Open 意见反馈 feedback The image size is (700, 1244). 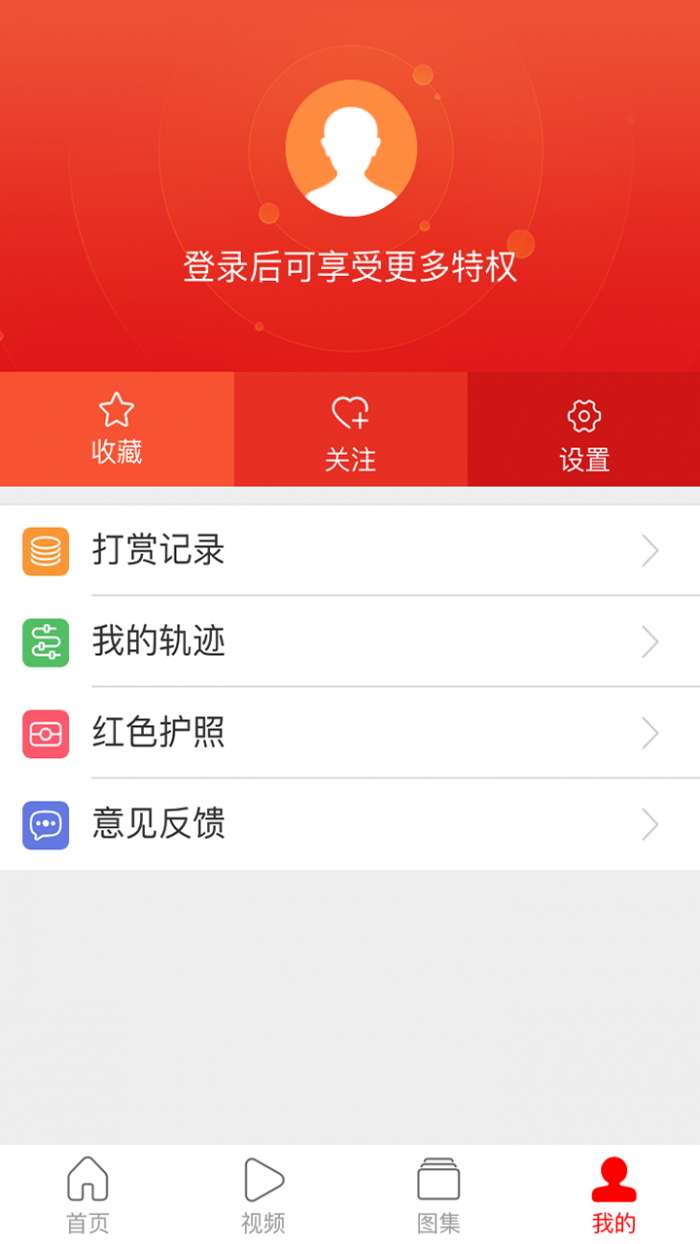click(350, 825)
